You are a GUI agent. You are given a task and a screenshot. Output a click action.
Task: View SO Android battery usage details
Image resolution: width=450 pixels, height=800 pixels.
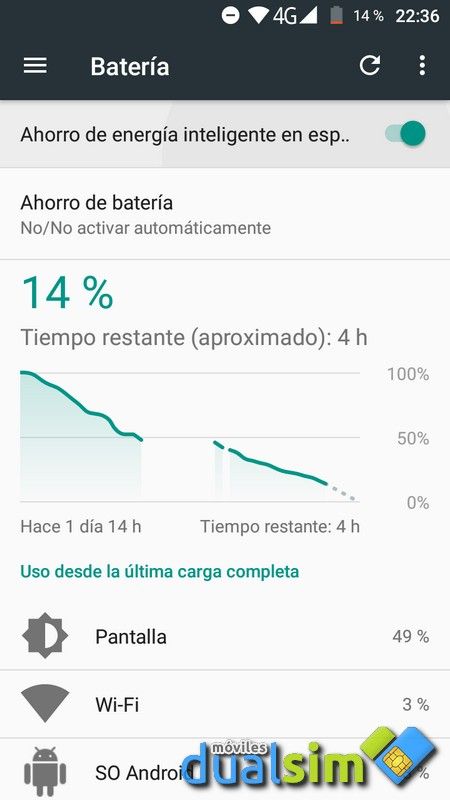(225, 769)
